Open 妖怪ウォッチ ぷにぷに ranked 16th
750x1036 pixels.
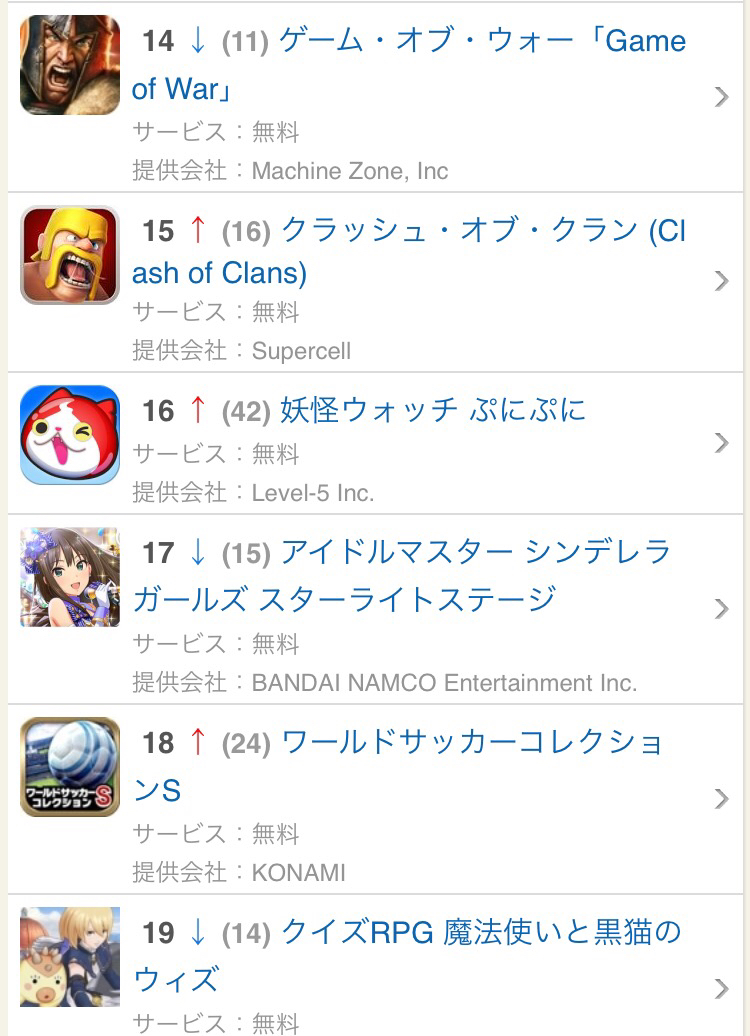[432, 410]
